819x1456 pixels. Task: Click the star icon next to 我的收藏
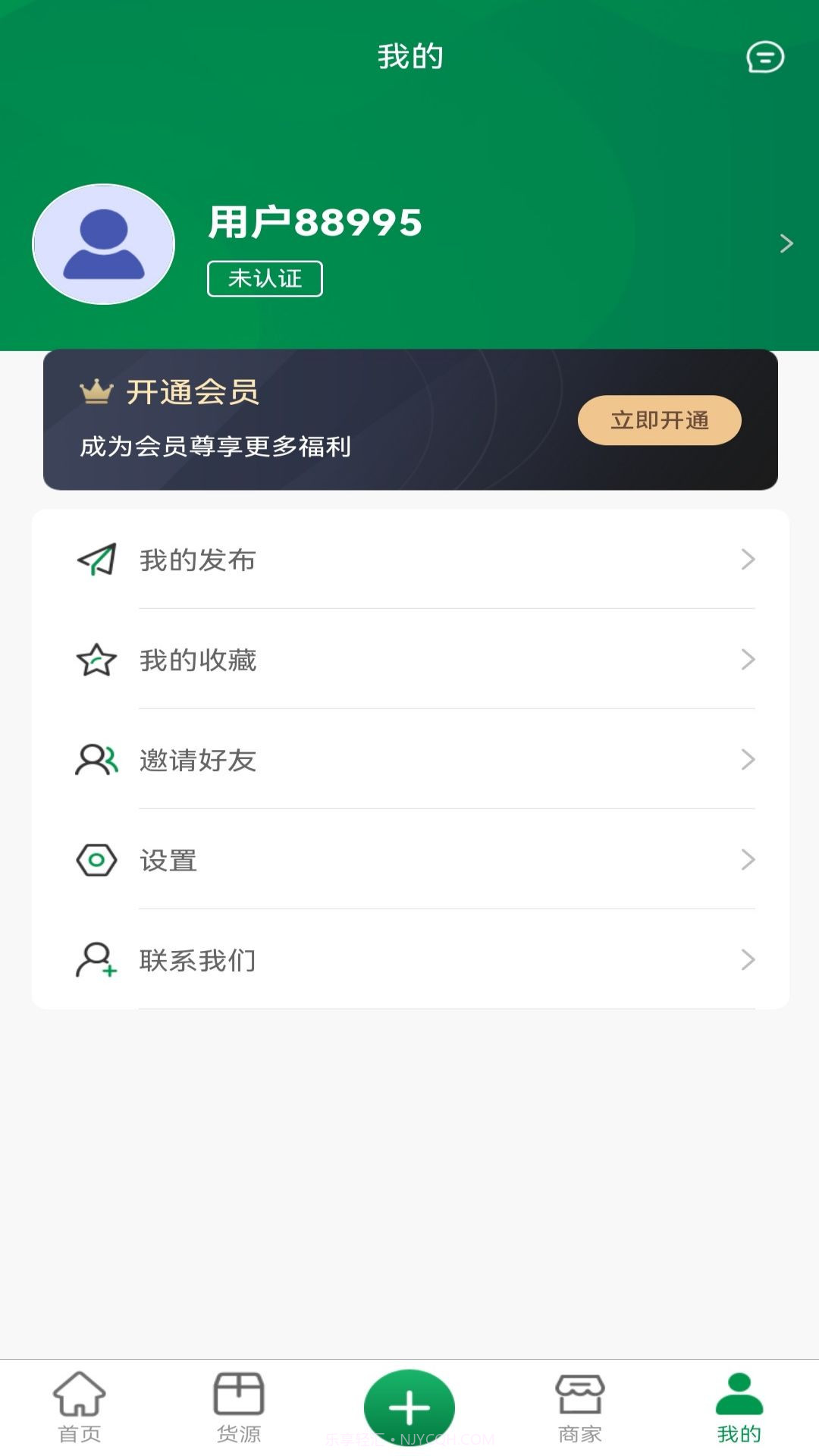96,661
